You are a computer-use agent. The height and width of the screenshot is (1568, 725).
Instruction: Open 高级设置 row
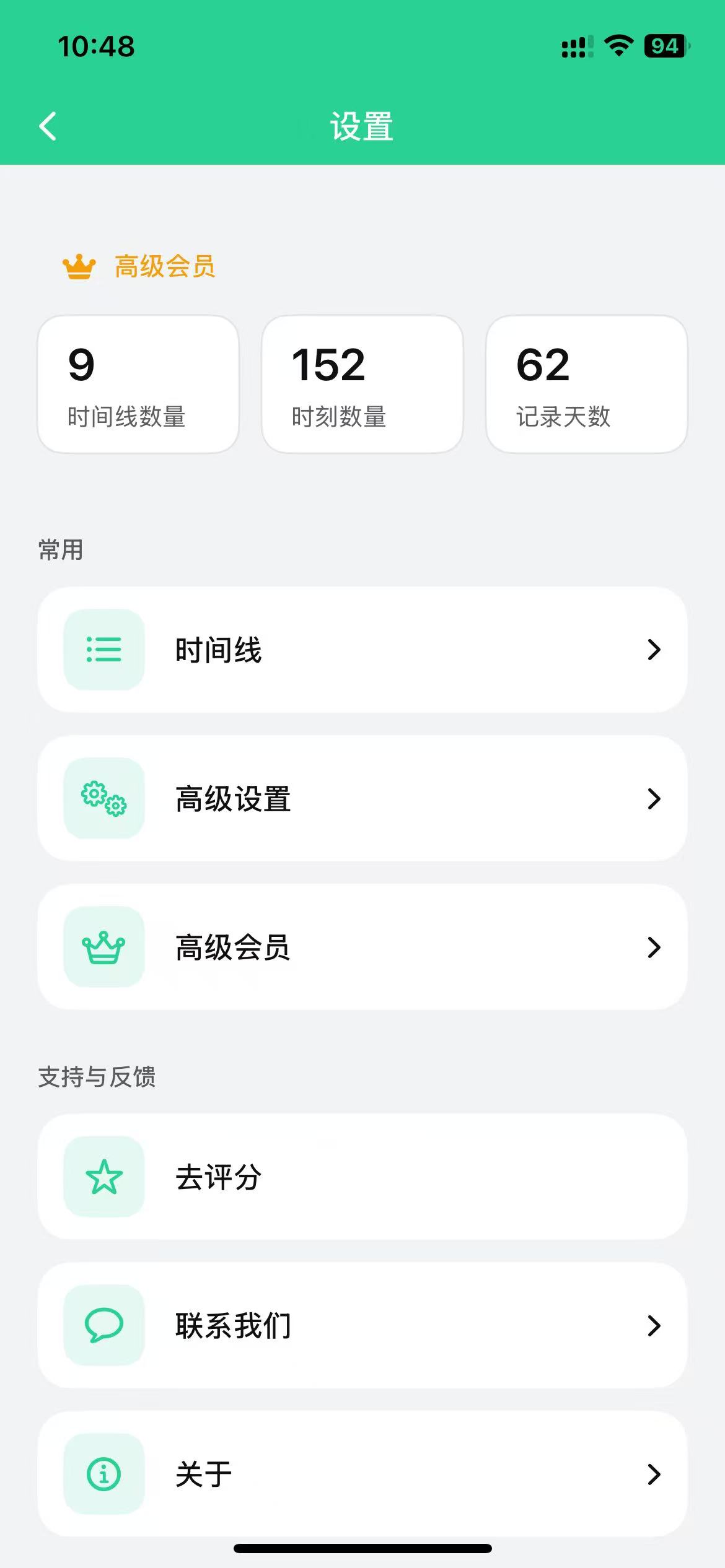[x=362, y=798]
